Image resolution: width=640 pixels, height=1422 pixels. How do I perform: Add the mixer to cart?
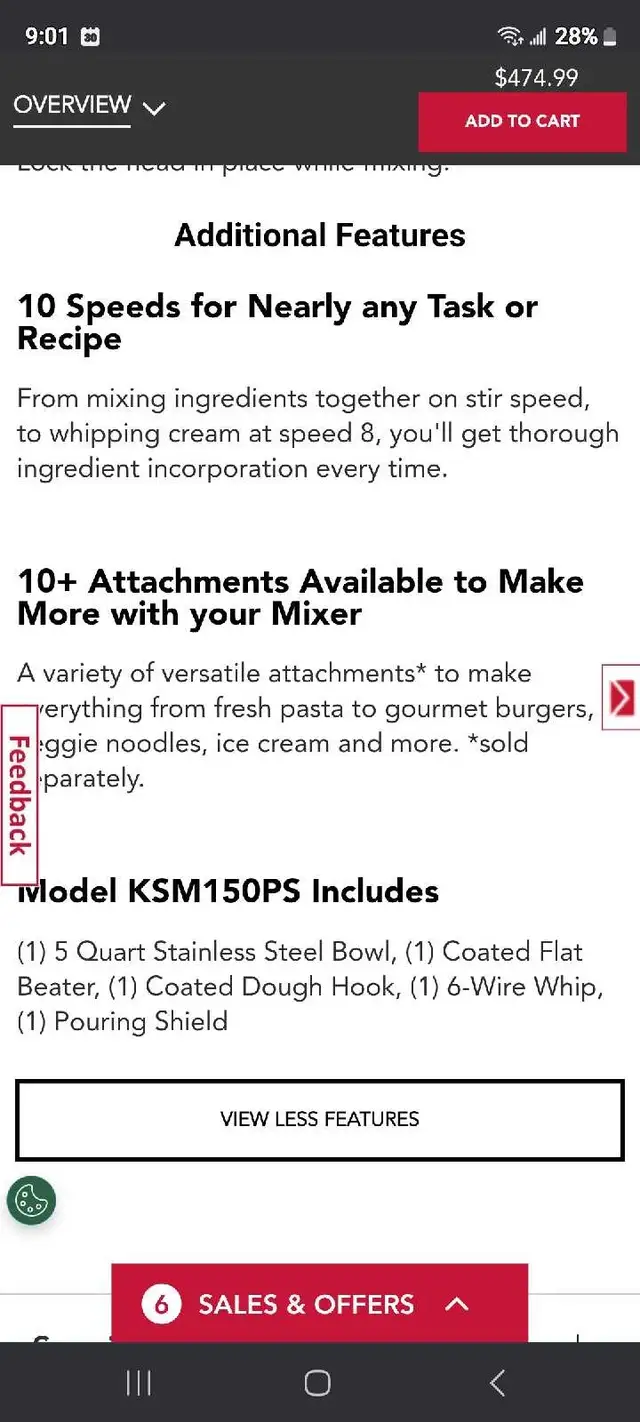(x=522, y=121)
